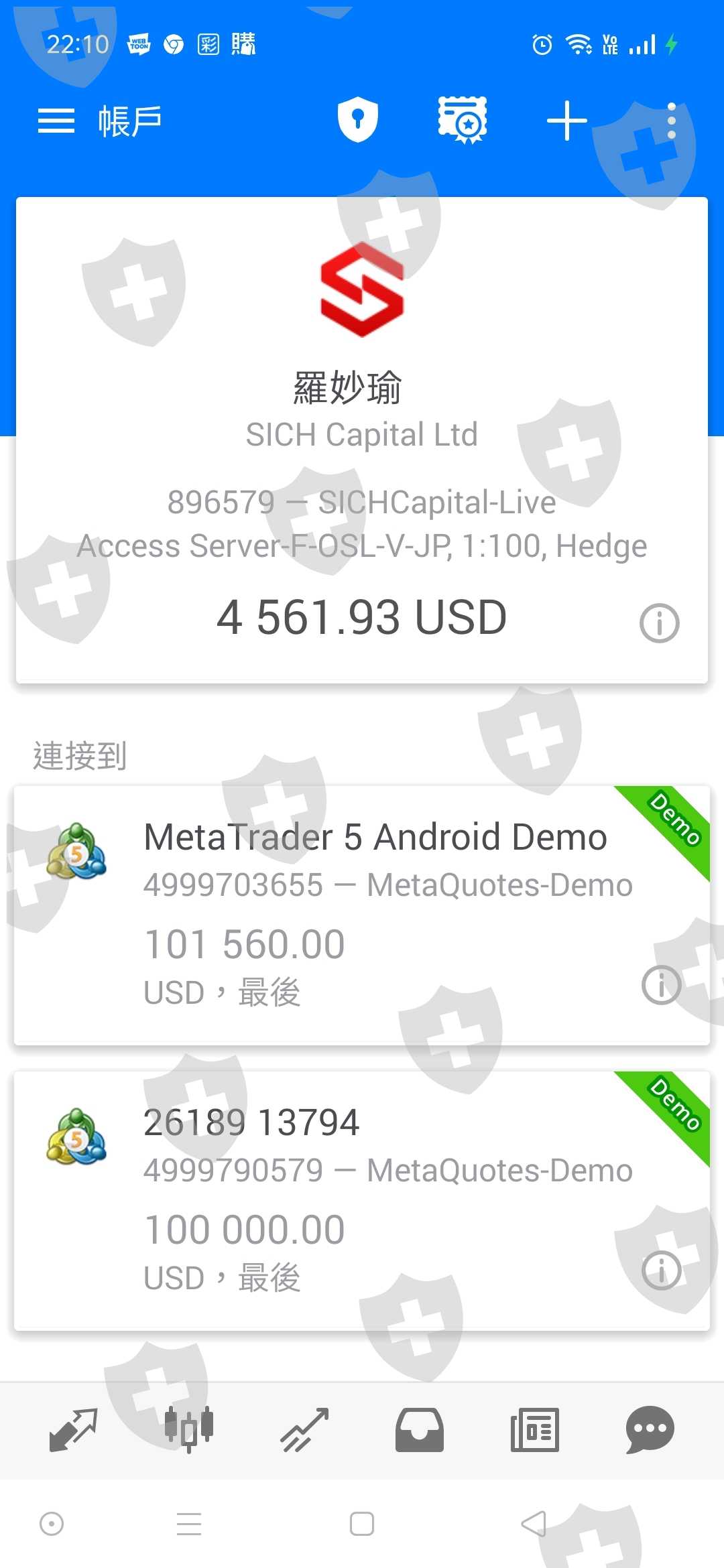Viewport: 724px width, 1568px height.
Task: Switch to the history inbox tab
Action: (x=420, y=1430)
